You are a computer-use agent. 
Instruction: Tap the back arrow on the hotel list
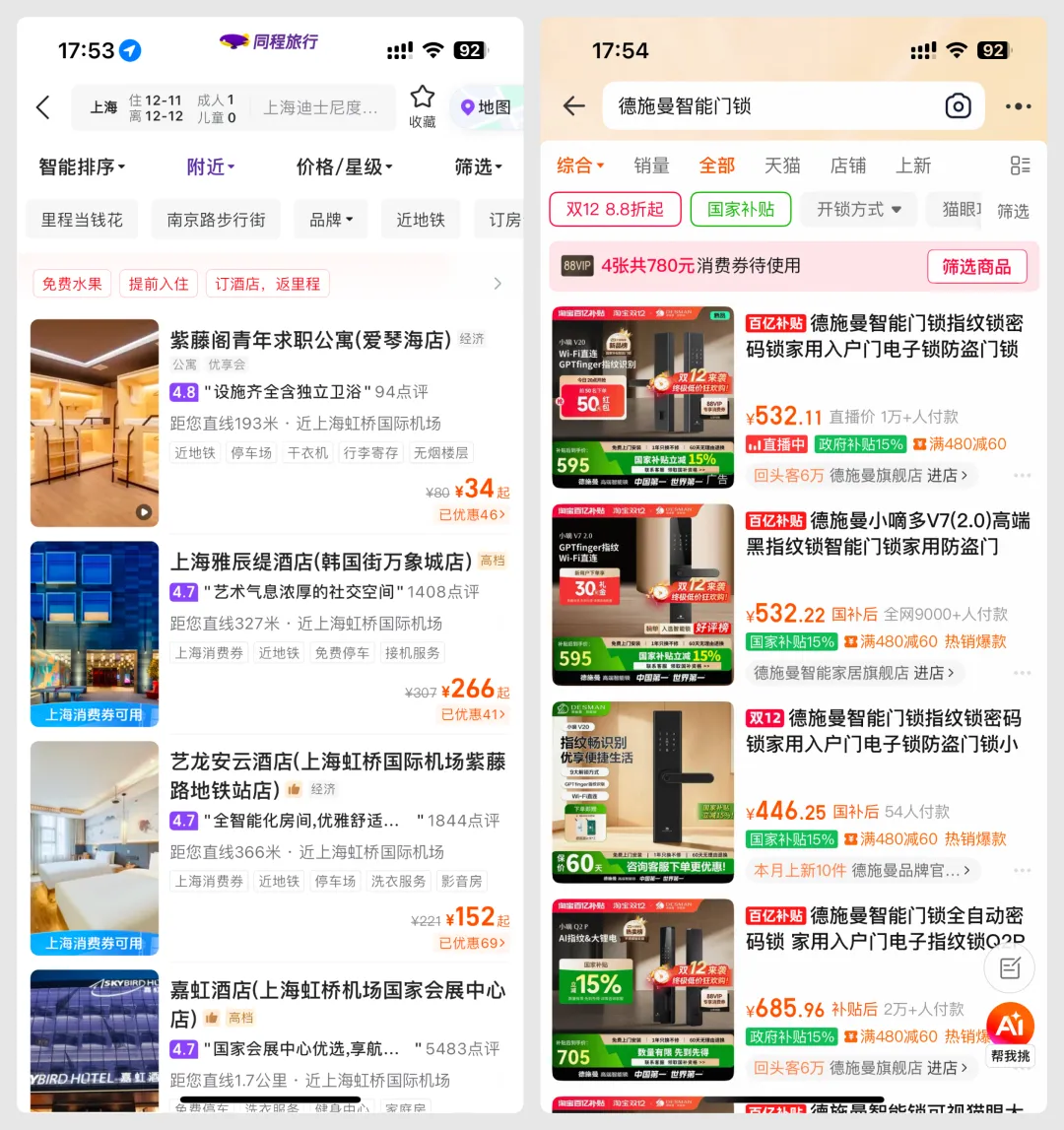tap(41, 108)
